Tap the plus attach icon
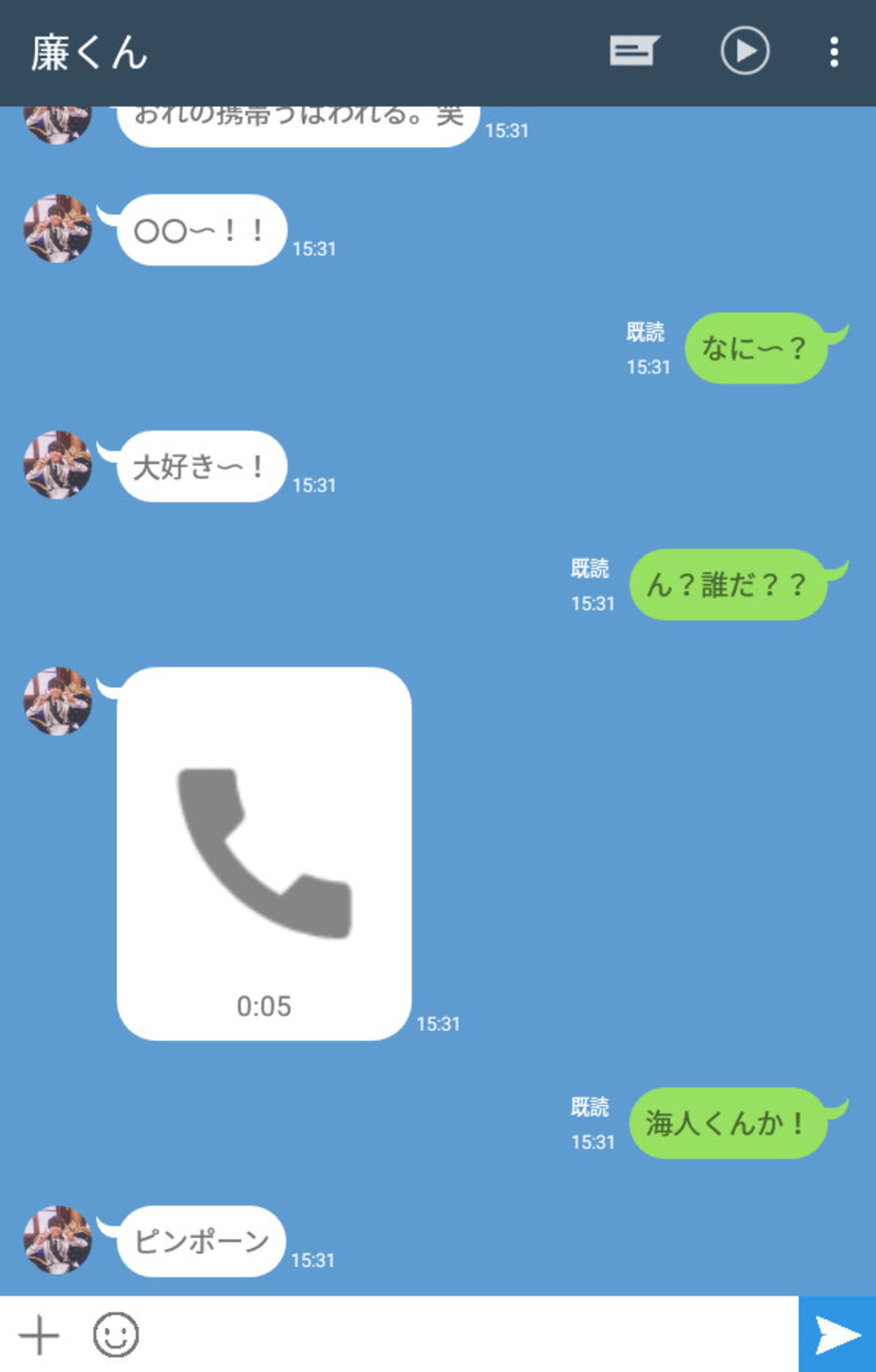The height and width of the screenshot is (1372, 876). coord(39,1336)
